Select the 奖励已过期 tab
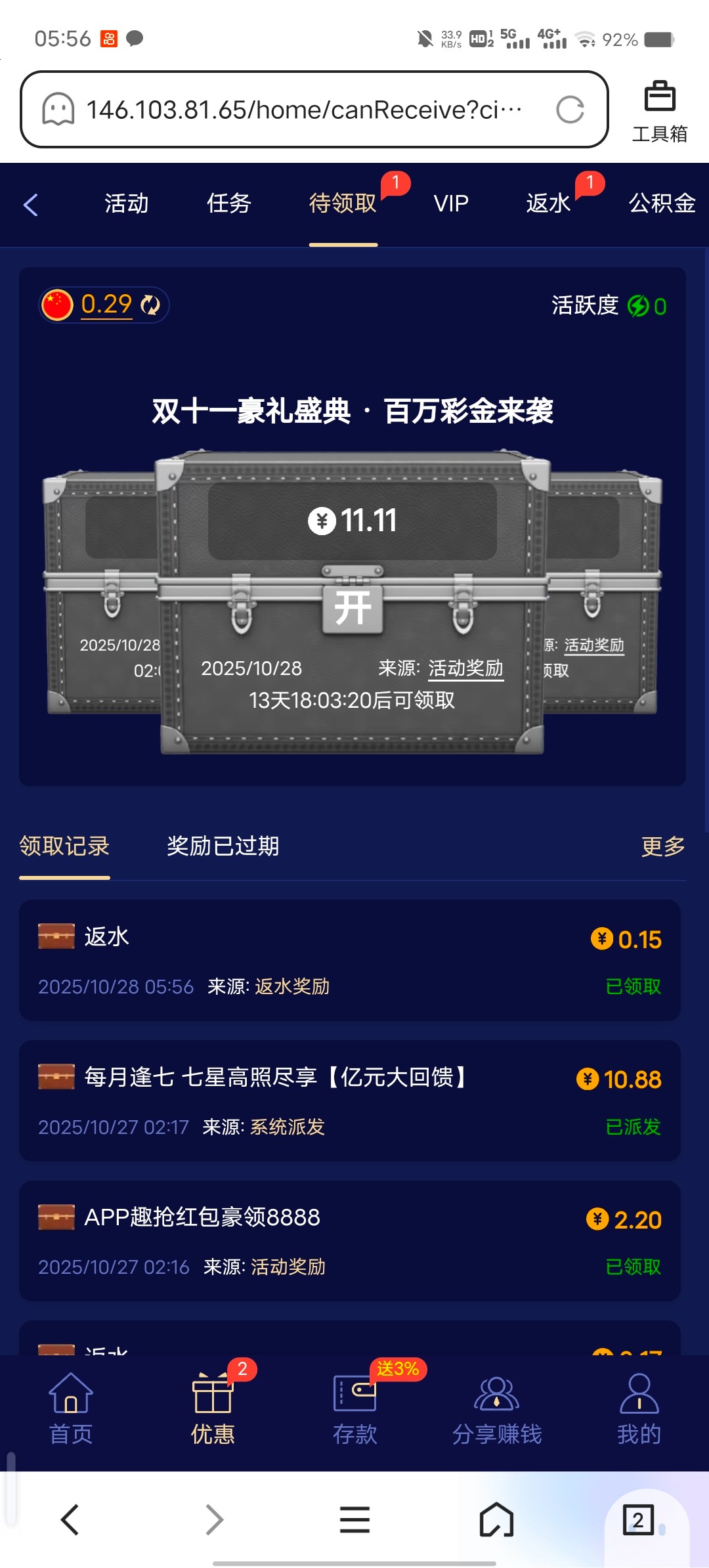Viewport: 709px width, 1568px height. pyautogui.click(x=223, y=846)
